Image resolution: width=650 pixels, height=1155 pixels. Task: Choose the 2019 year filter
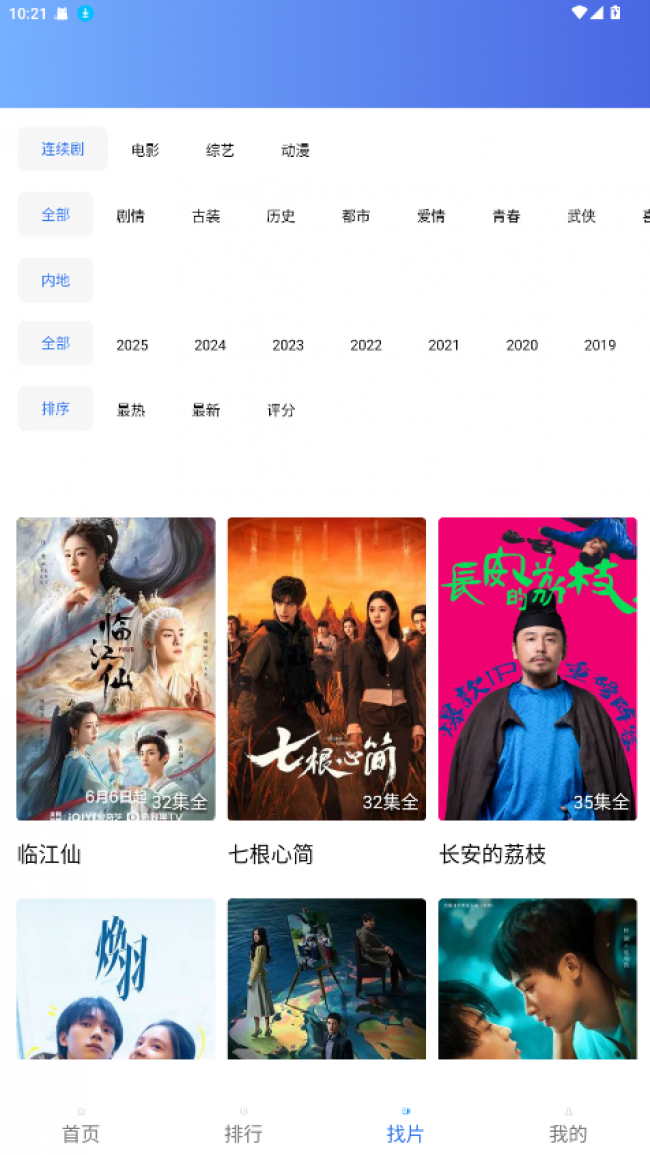[x=600, y=345]
